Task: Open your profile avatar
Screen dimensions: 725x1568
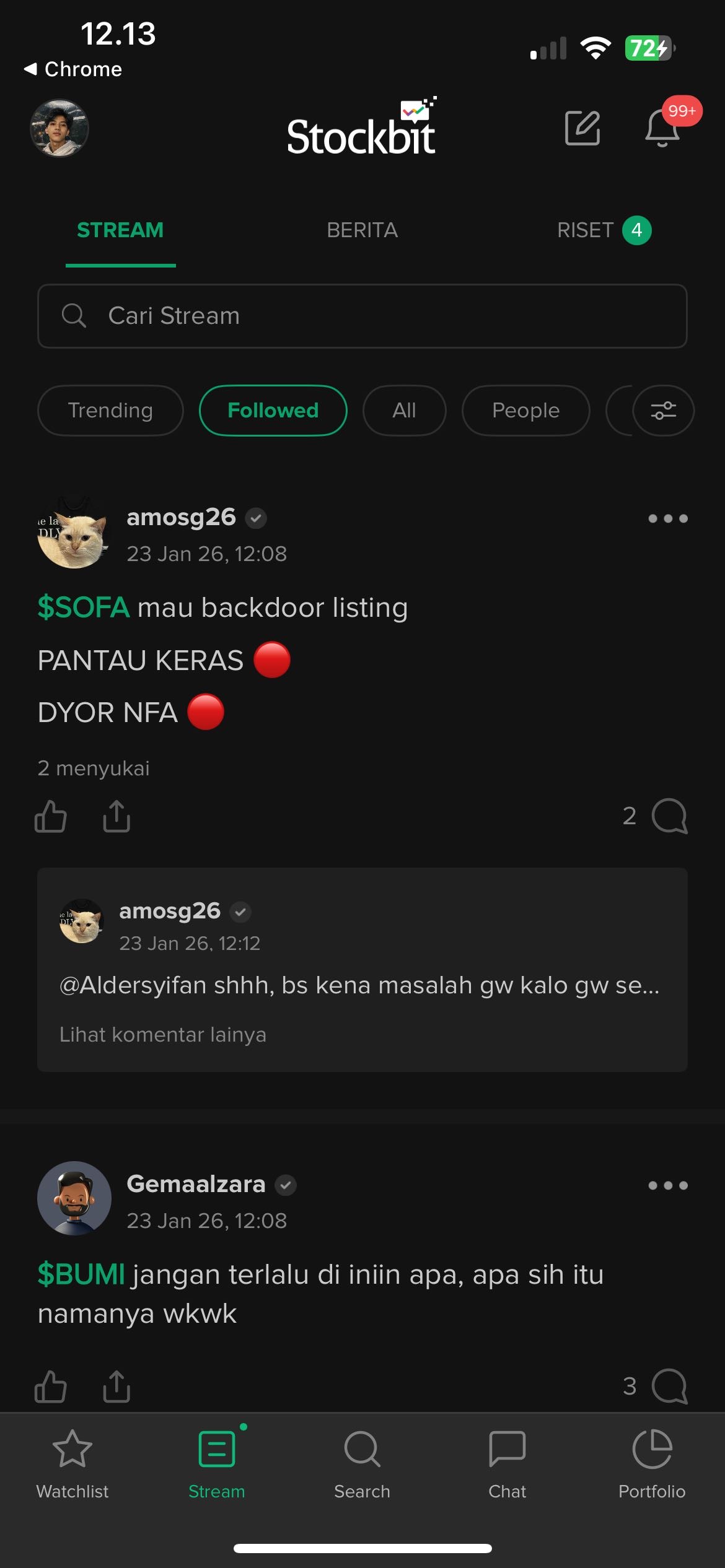Action: tap(59, 128)
